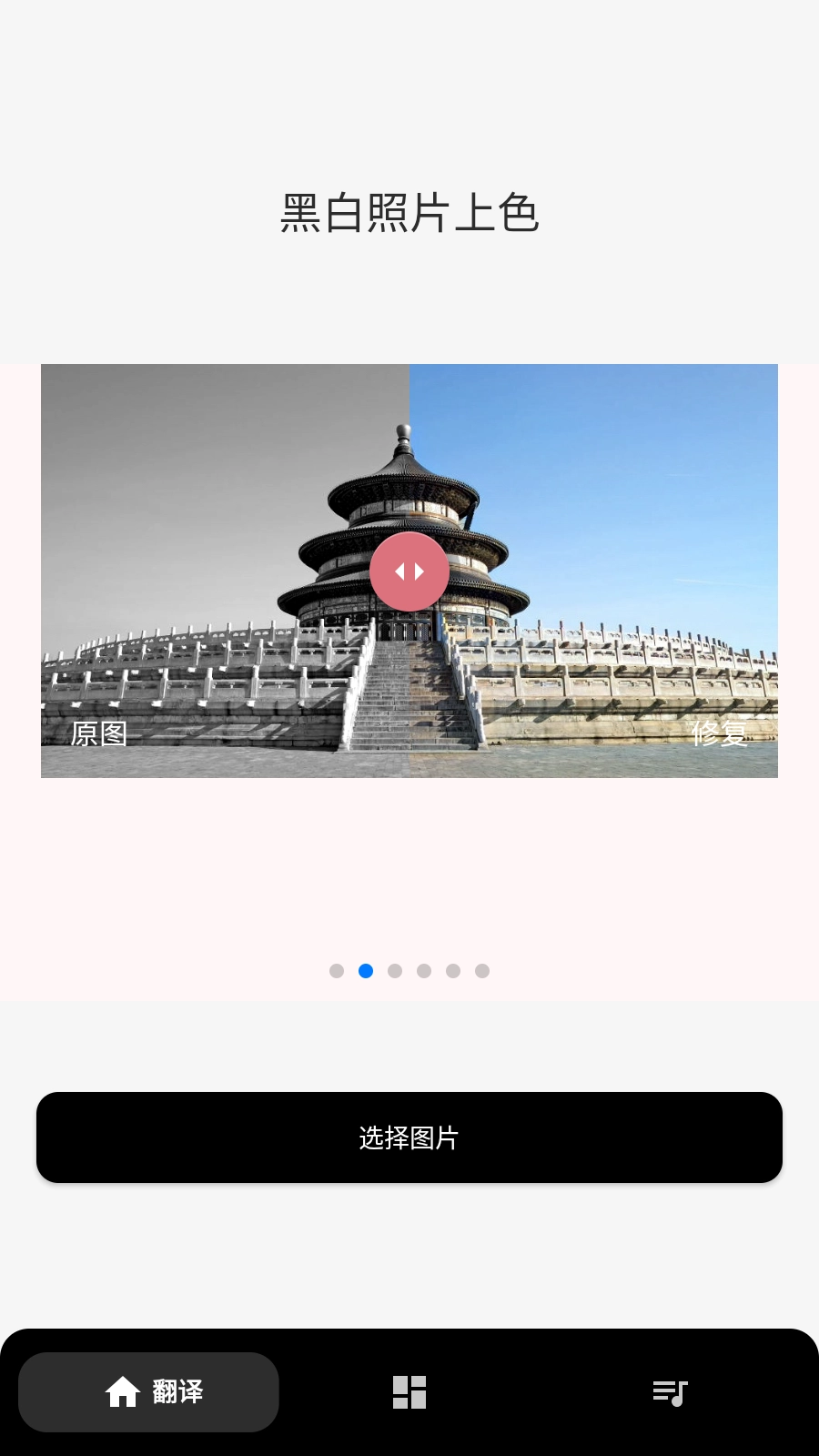Tap the currently active blue pagination dot
Viewport: 819px width, 1456px height.
point(366,971)
